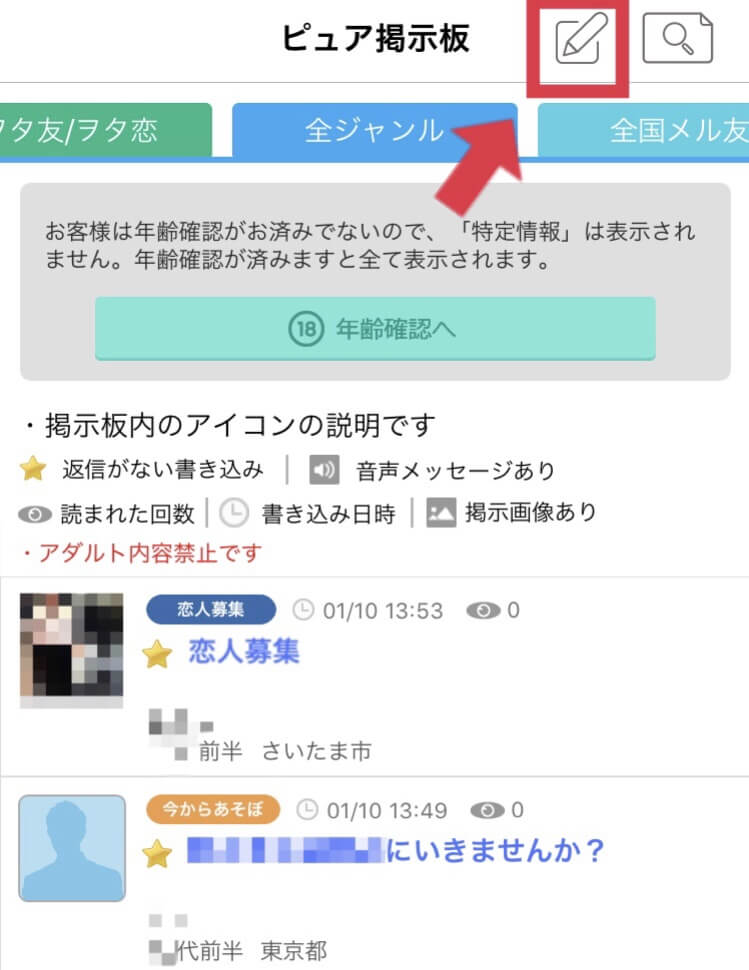Tap the pencil icon to write a post
The width and height of the screenshot is (749, 970).
582,41
